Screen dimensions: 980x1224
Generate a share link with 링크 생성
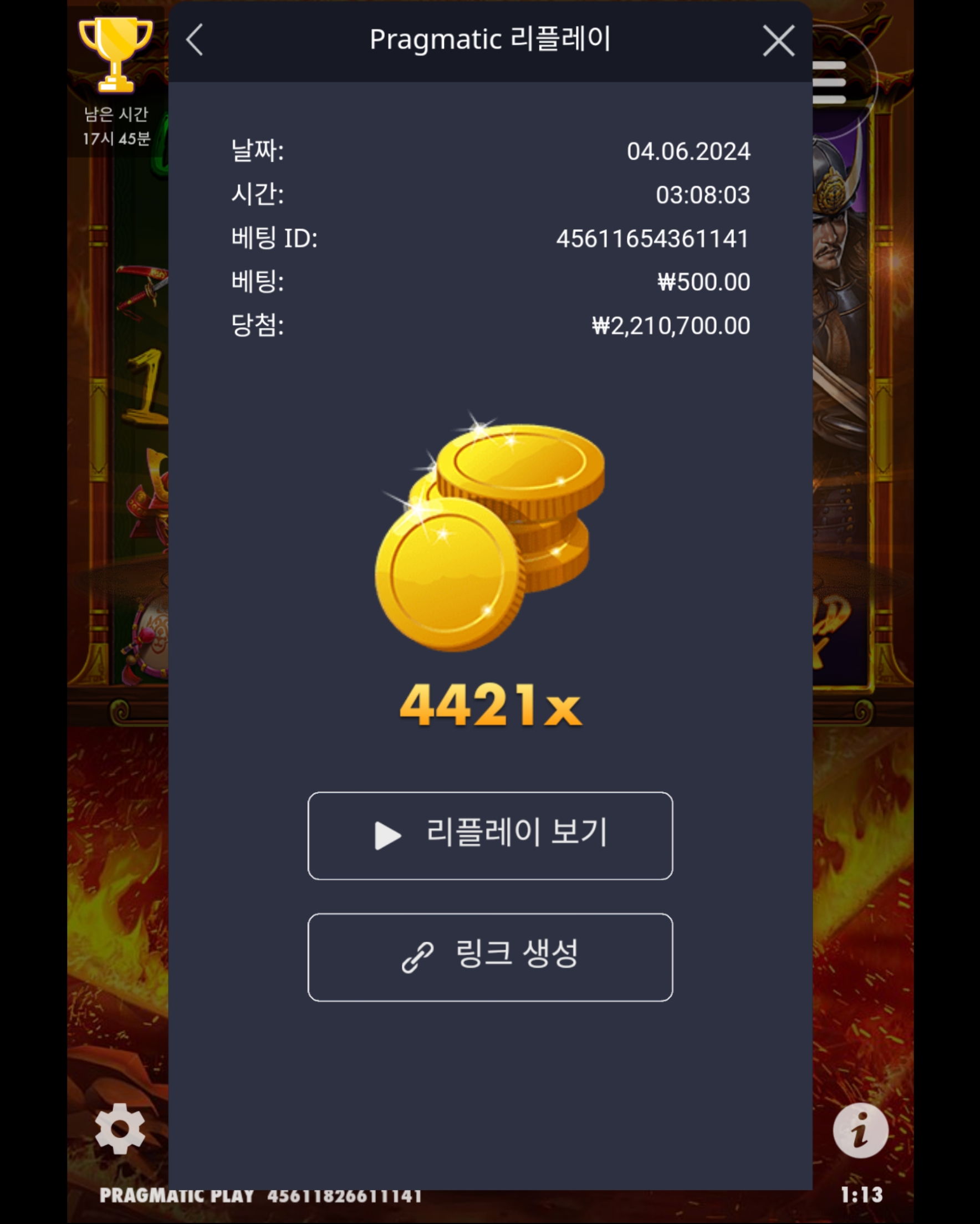(x=490, y=957)
